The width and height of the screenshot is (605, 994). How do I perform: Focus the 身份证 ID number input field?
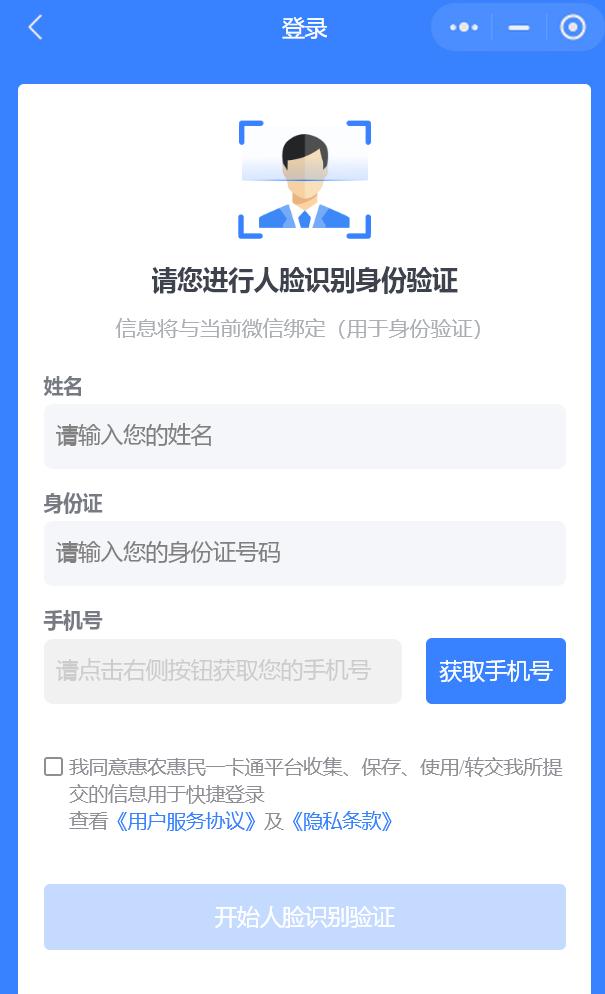click(x=304, y=553)
